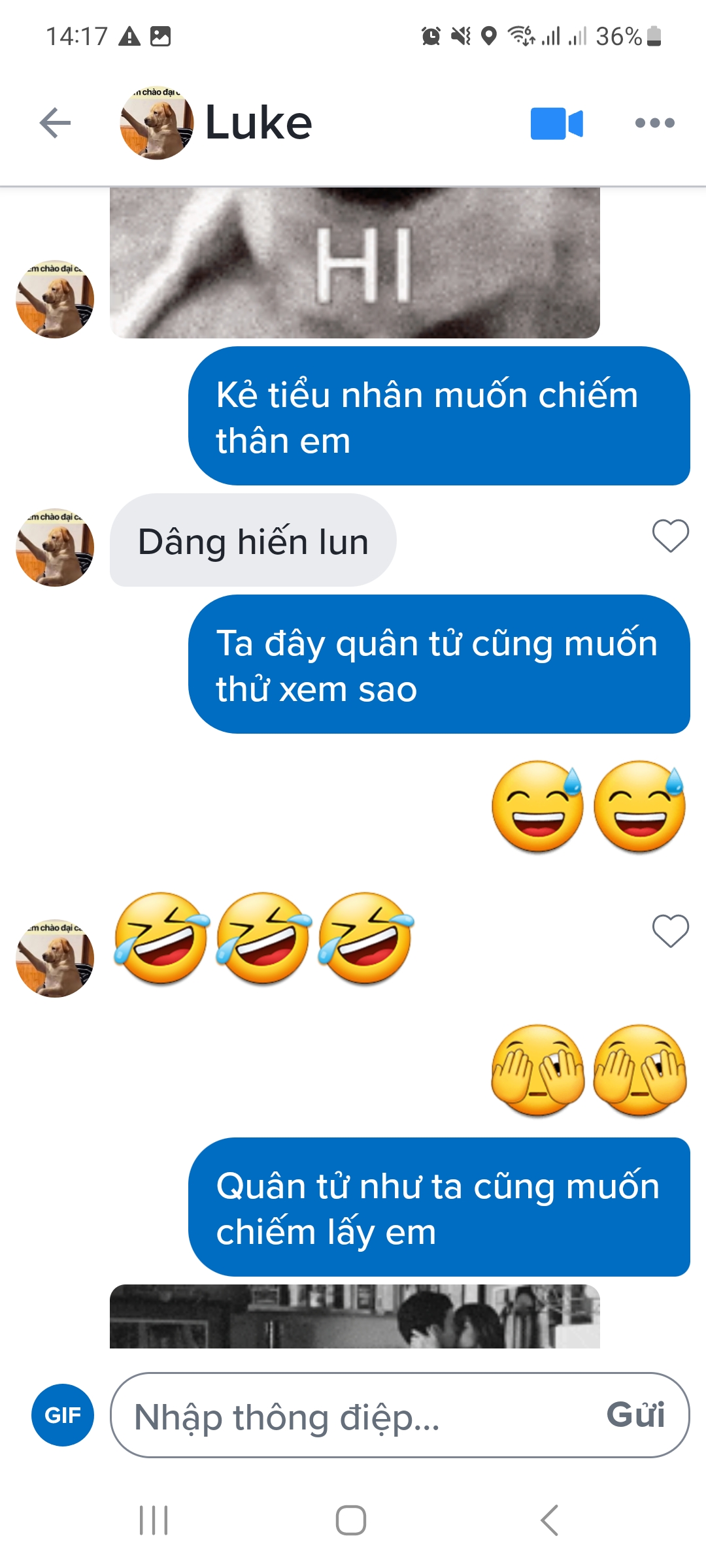Image resolution: width=706 pixels, height=1568 pixels.
Task: Open the black-and-white GIF at the bottom
Action: coord(354,1316)
